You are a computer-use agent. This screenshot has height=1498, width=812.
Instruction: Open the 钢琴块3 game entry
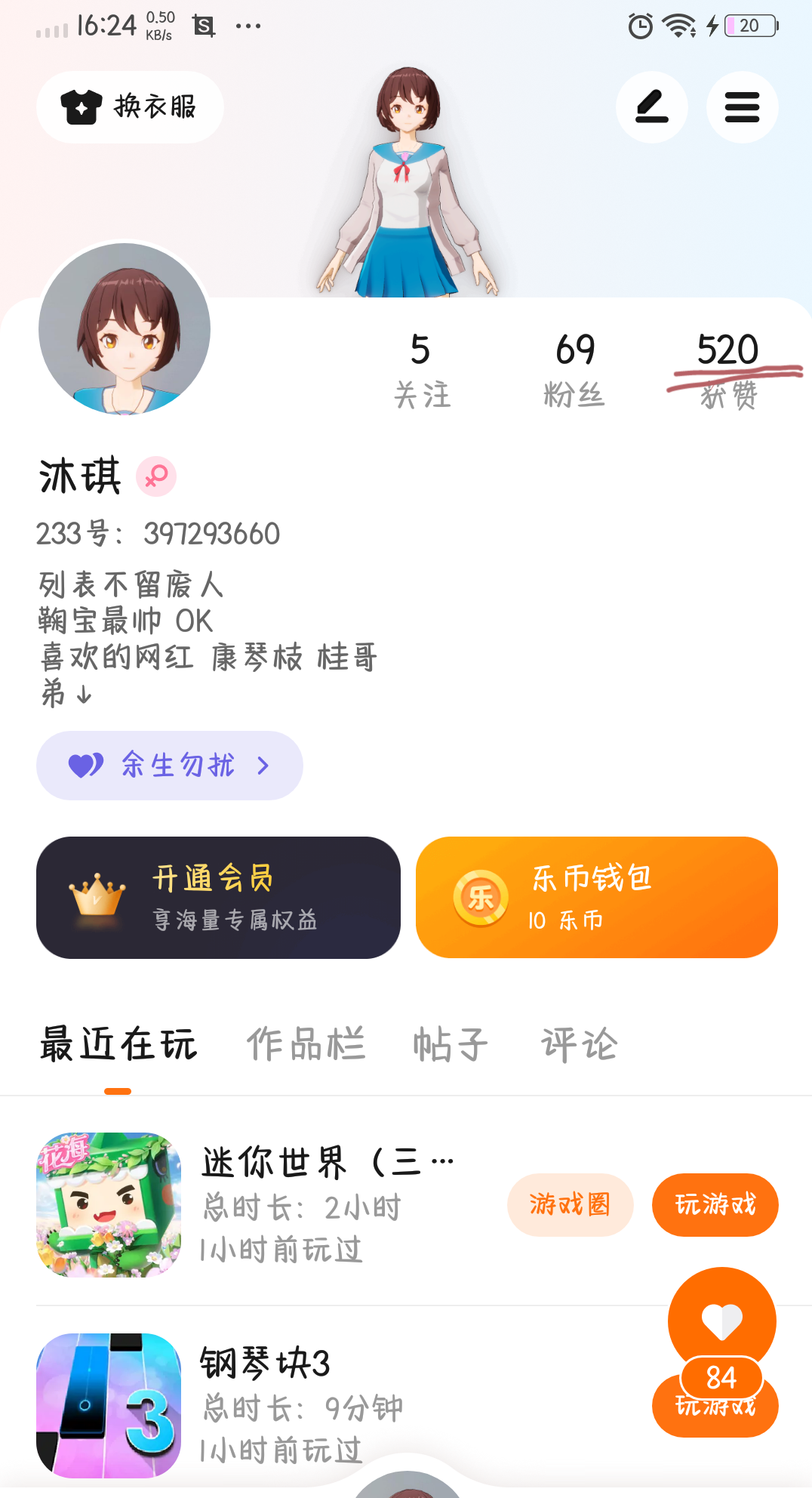tap(302, 1404)
